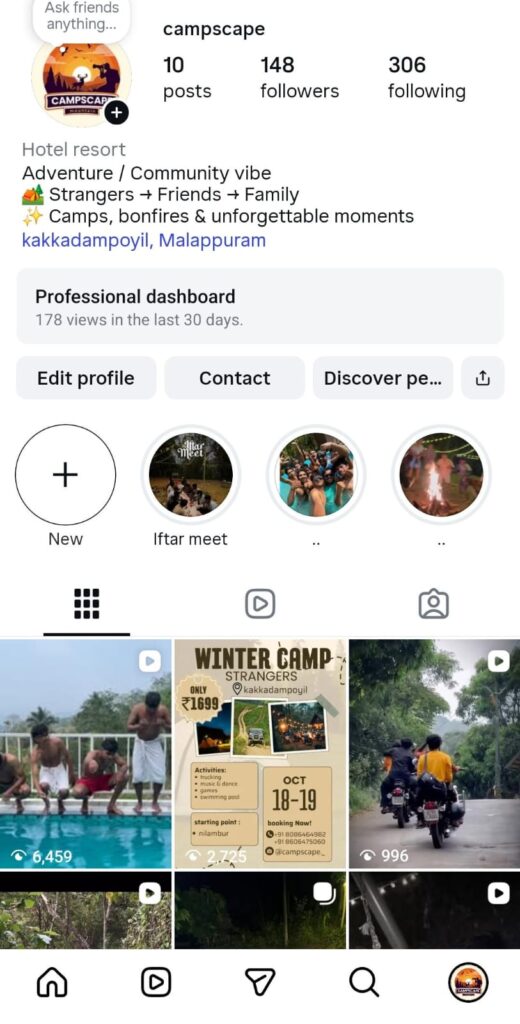Open the motorcycle reel with 996 views
520x1024 pixels.
[434, 754]
